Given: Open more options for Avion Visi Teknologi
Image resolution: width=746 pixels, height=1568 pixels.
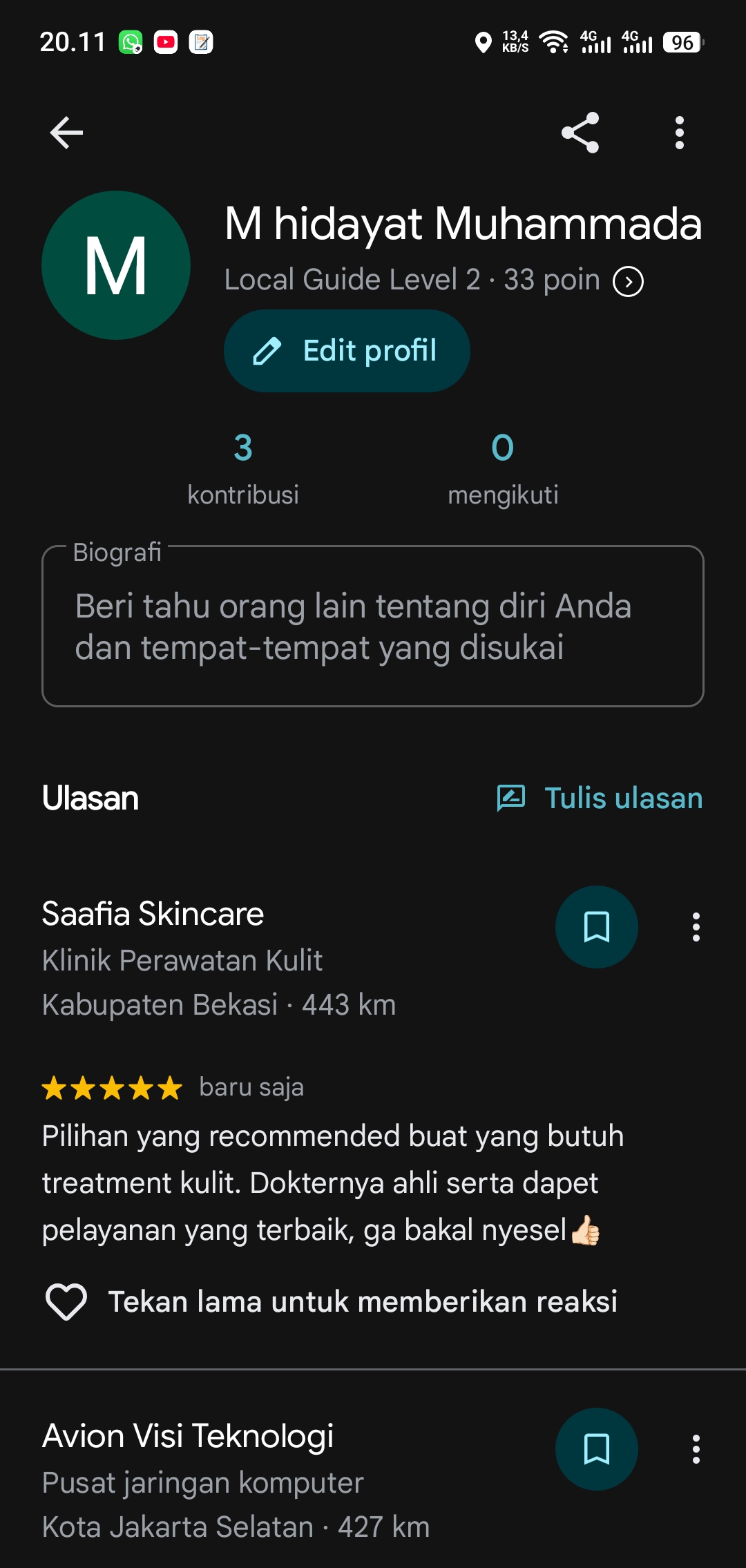Looking at the screenshot, I should [696, 1449].
